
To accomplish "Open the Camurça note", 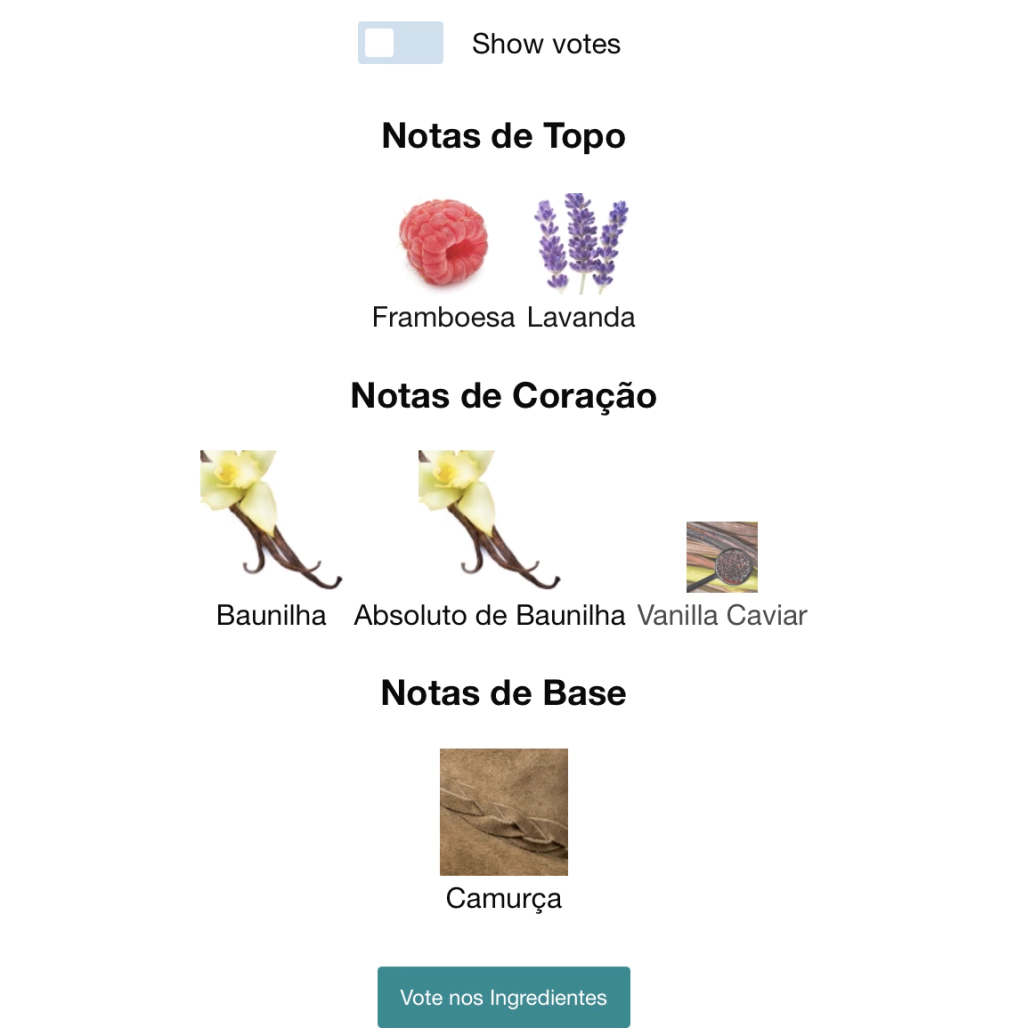I will pos(504,812).
